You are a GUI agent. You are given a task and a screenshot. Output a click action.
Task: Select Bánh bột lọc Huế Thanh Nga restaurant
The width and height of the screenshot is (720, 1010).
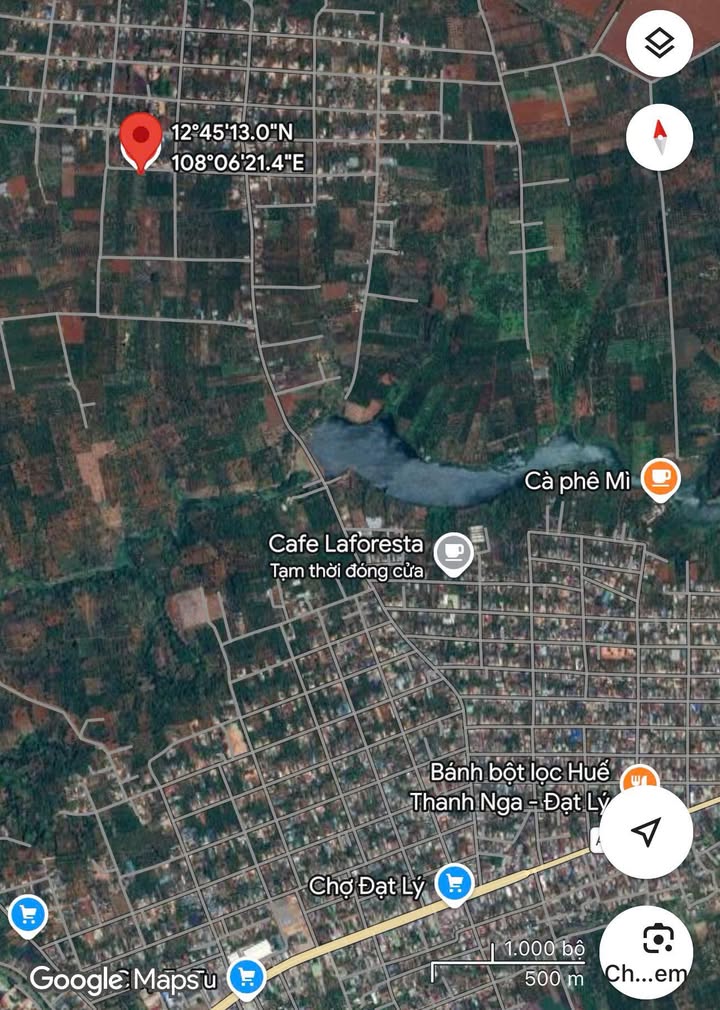pyautogui.click(x=636, y=778)
